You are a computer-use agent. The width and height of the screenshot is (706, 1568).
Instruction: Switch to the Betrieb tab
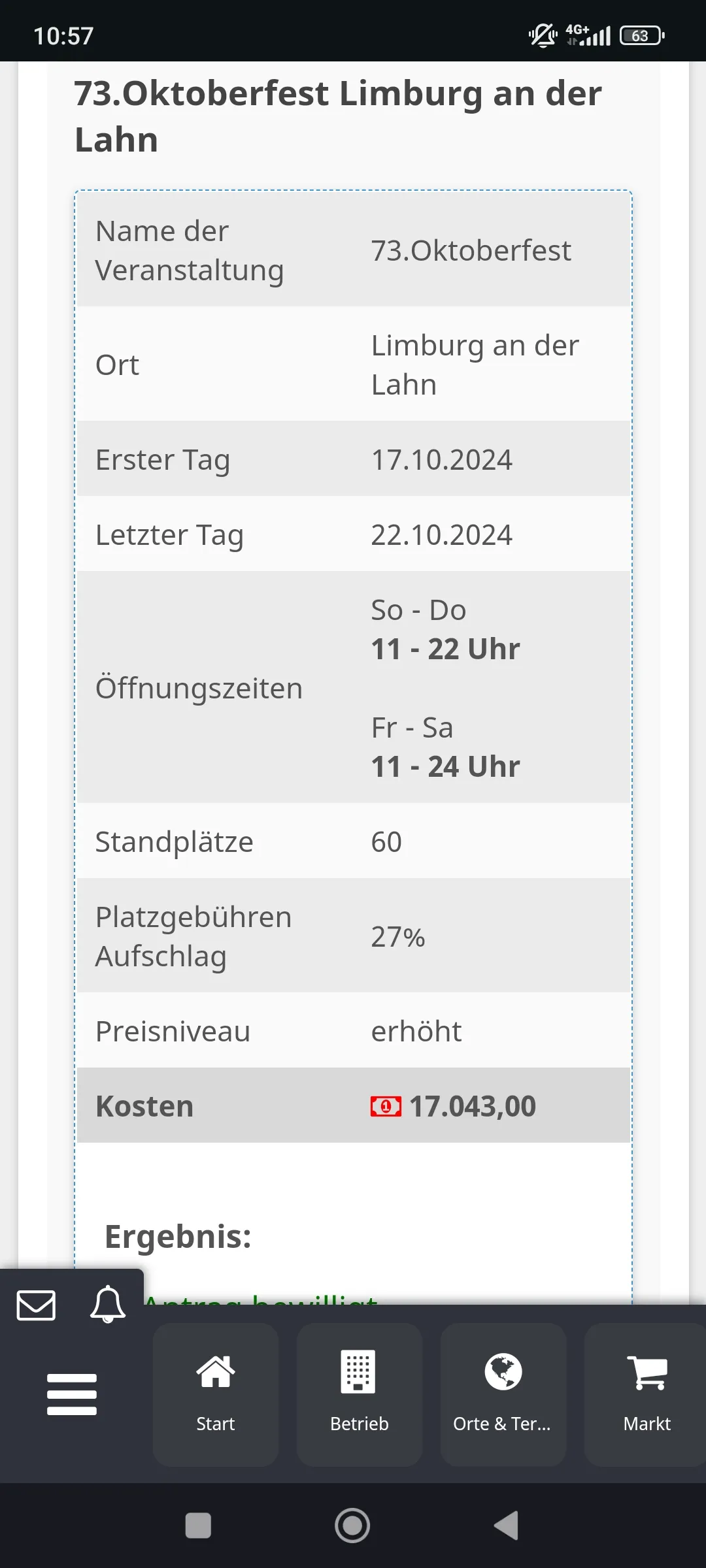click(x=360, y=1394)
